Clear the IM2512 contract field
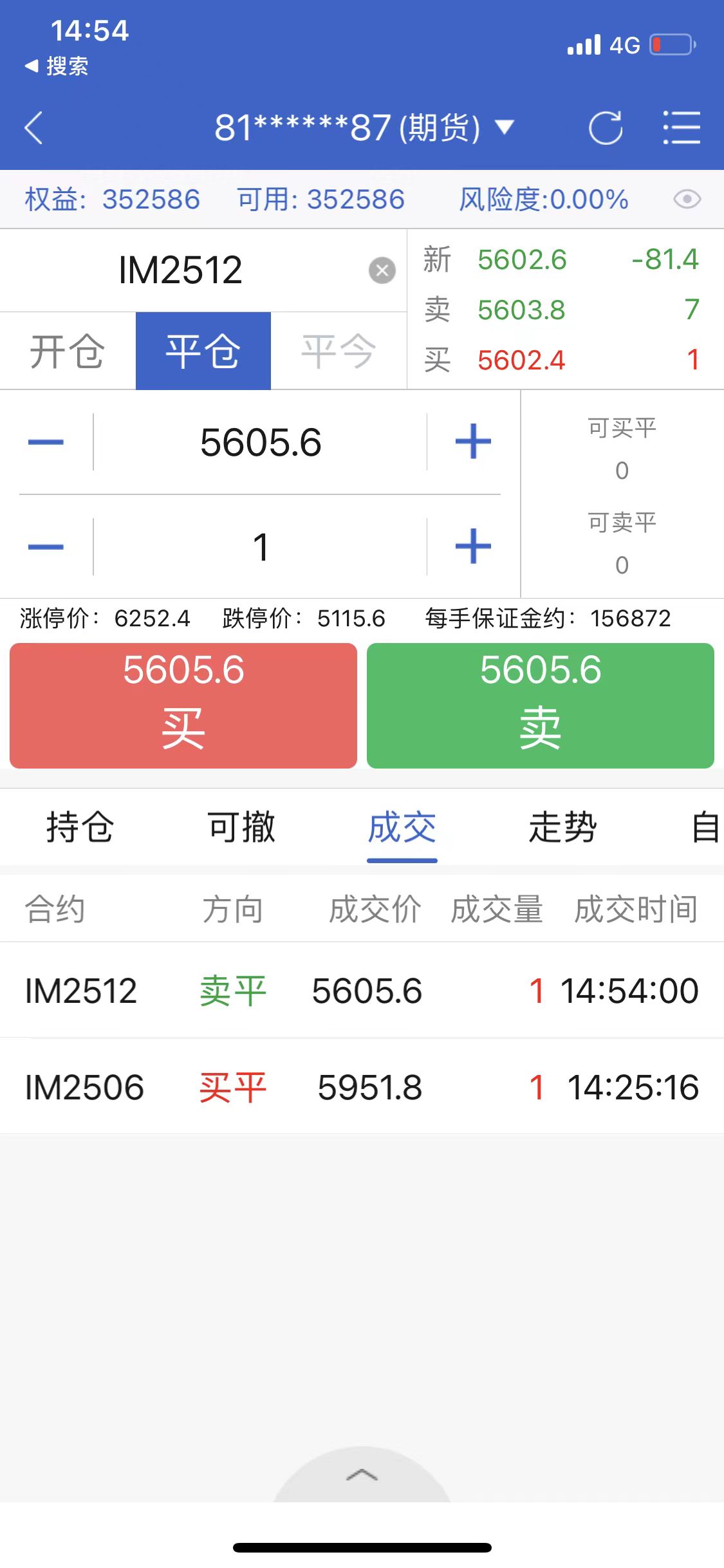Screen dimensions: 724x1568 coord(382,270)
